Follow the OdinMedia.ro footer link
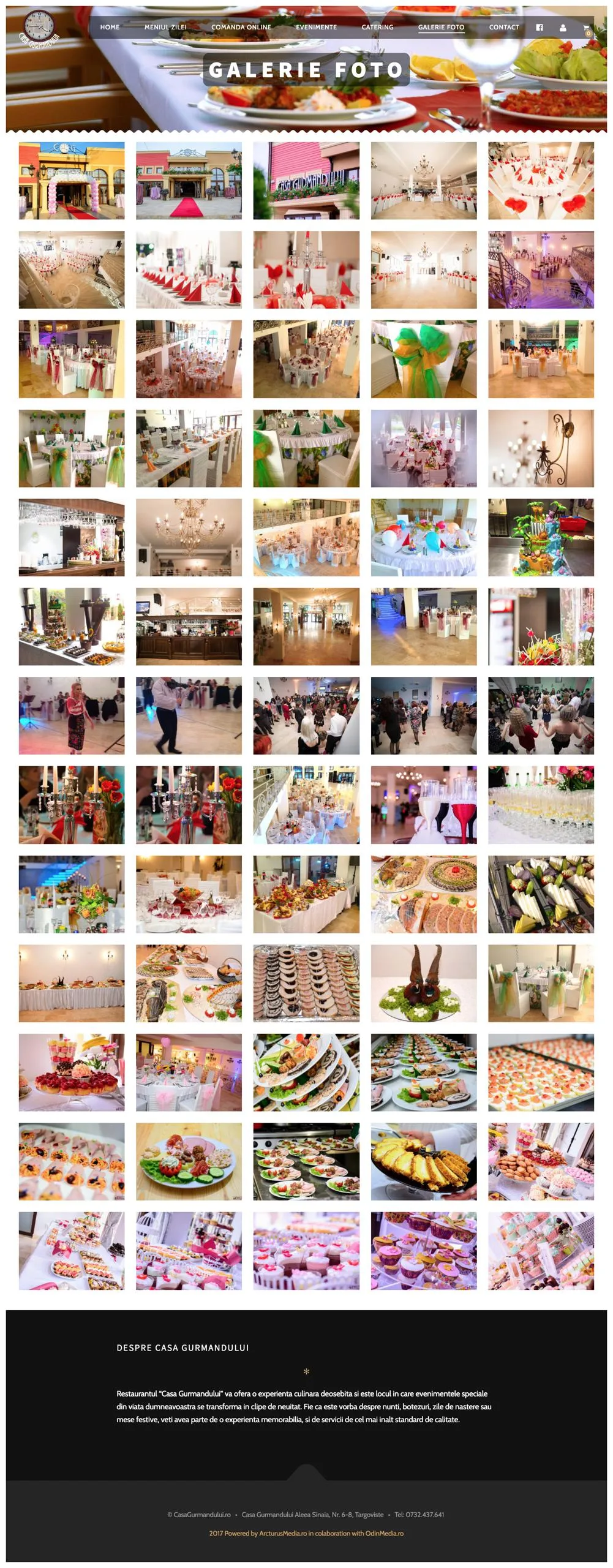 385,1533
